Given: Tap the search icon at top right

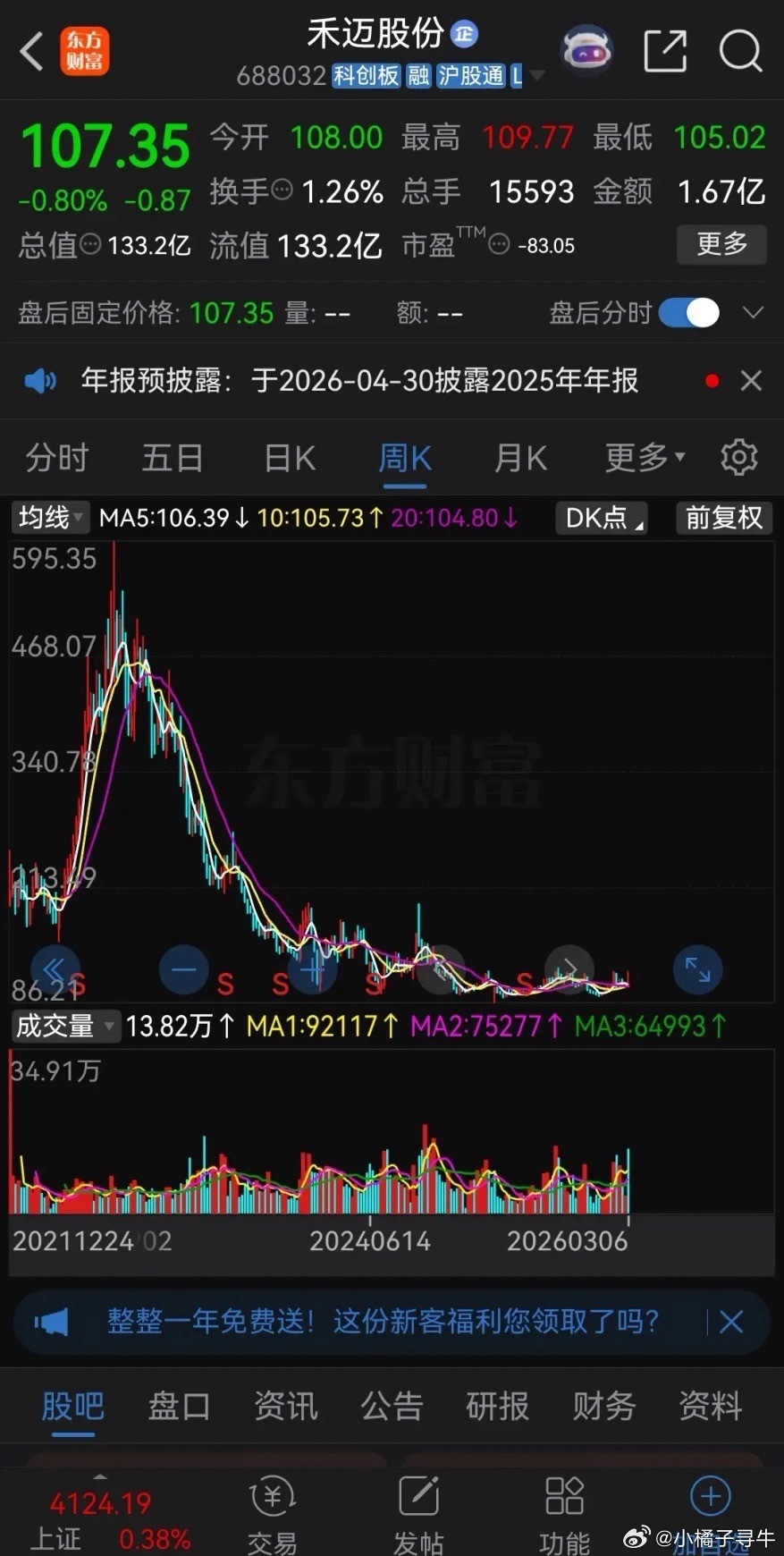Looking at the screenshot, I should [740, 51].
